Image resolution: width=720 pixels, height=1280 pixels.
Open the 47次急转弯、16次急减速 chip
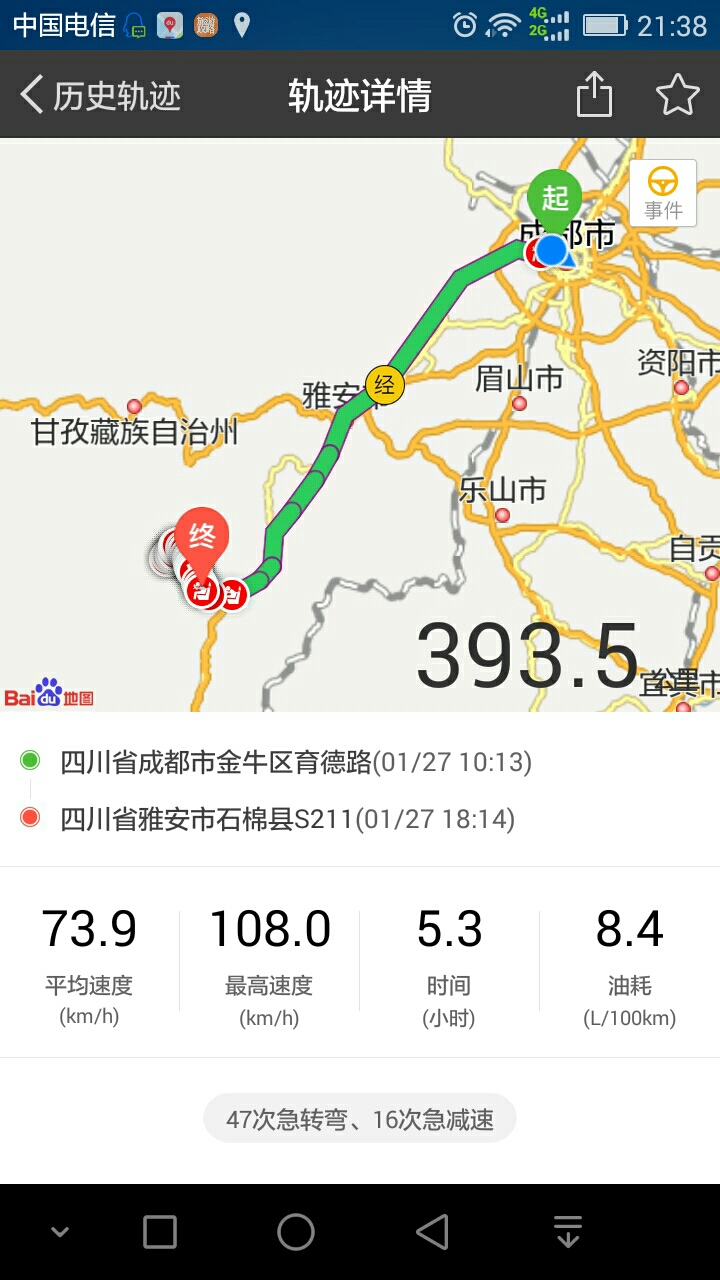point(360,1118)
